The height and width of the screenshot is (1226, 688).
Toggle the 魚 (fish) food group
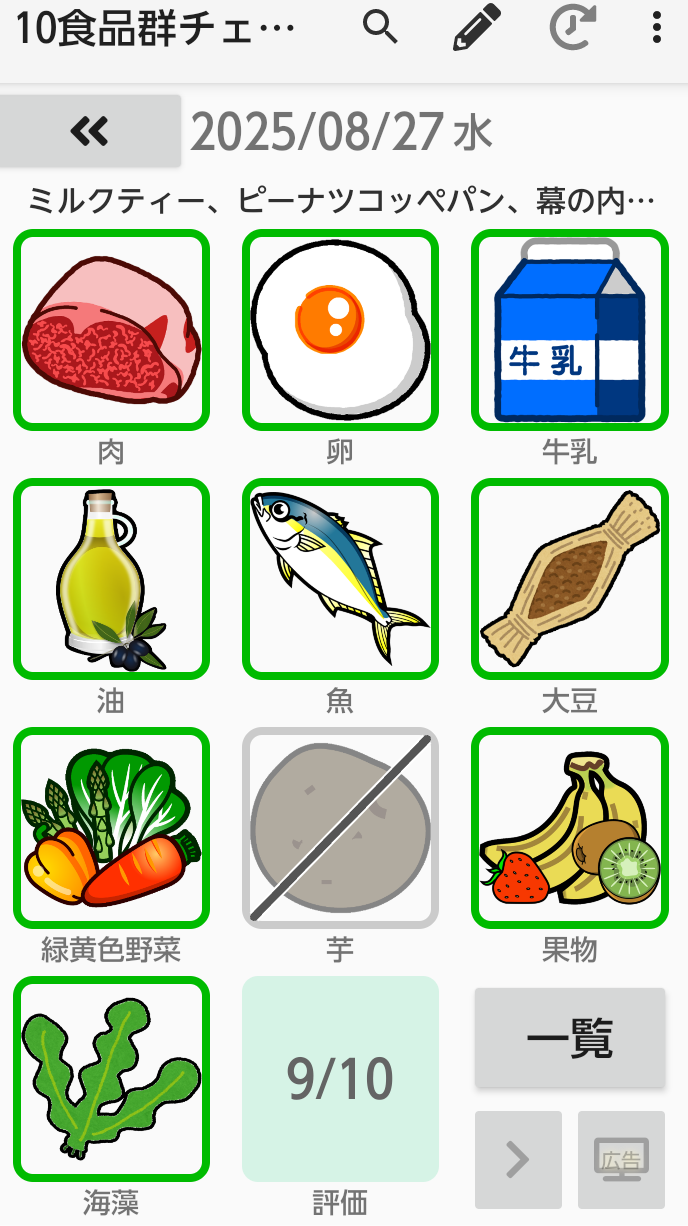[340, 578]
